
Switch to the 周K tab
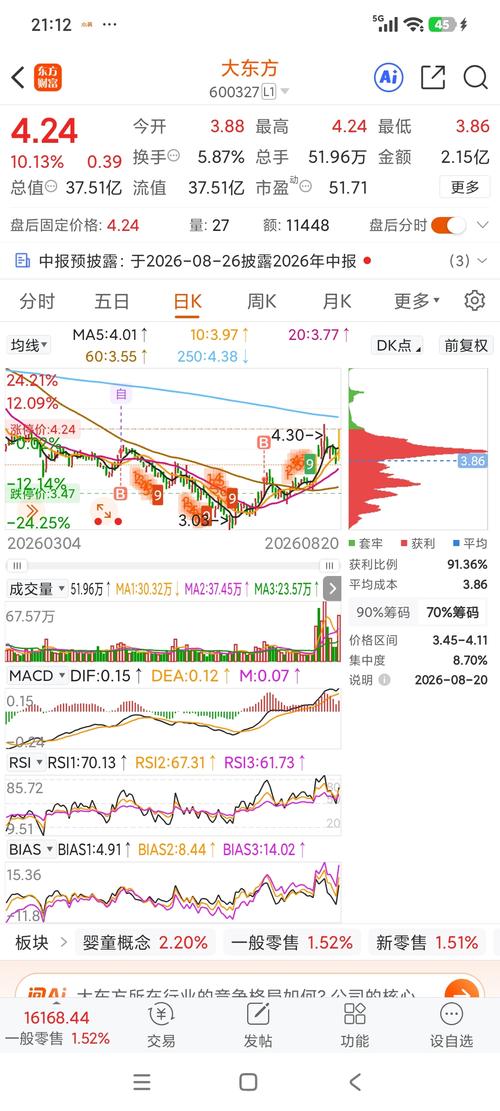tap(261, 301)
